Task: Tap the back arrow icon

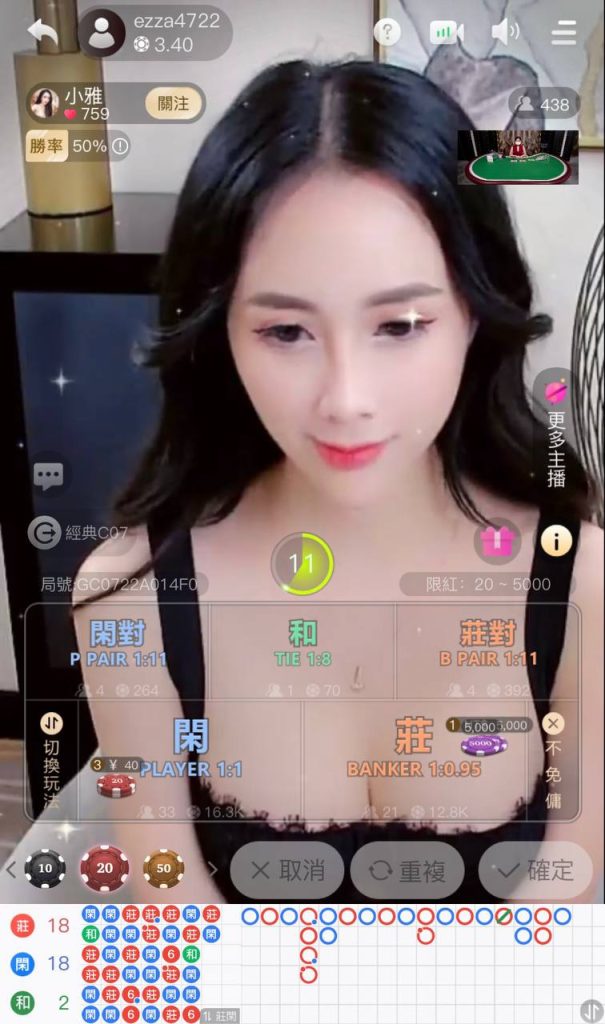Action: point(42,31)
